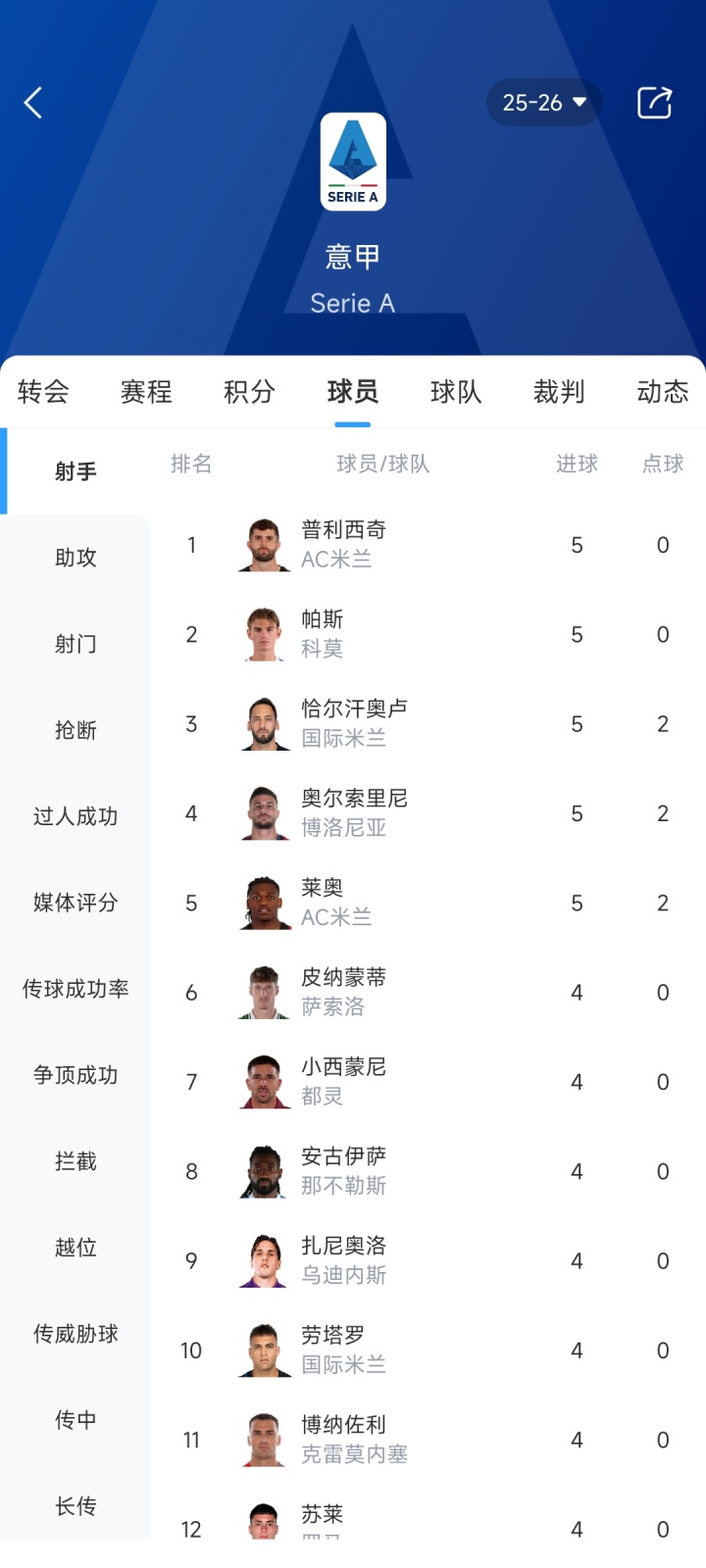The image size is (706, 1568).
Task: Select the 传球成功率 category
Action: pos(76,989)
